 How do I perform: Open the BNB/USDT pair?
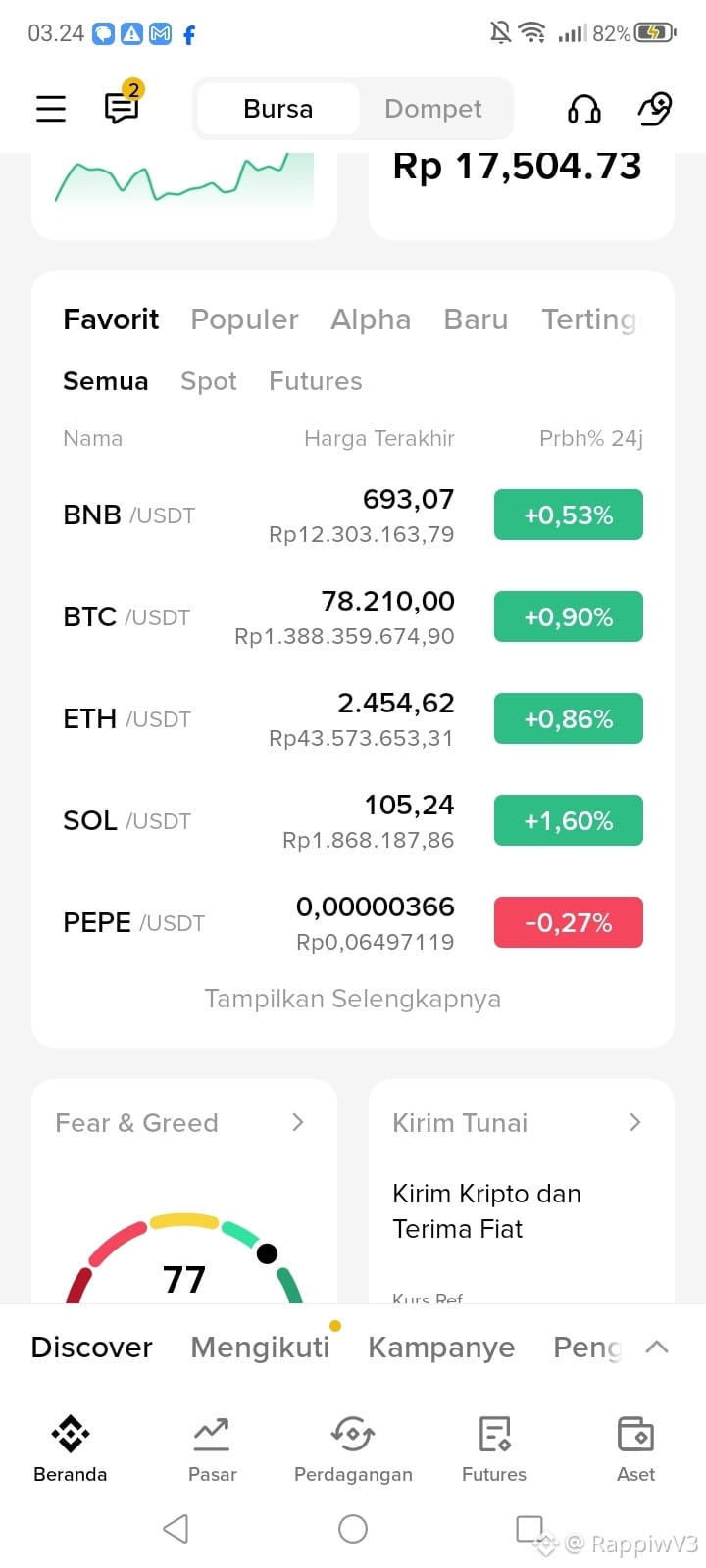point(353,515)
